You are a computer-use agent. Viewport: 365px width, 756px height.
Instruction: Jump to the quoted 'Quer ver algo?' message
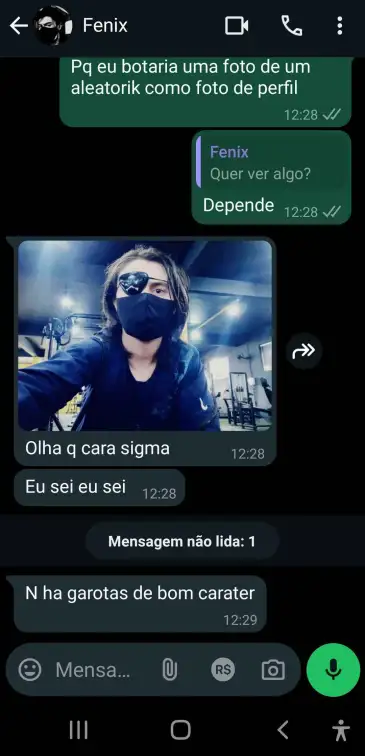click(273, 163)
